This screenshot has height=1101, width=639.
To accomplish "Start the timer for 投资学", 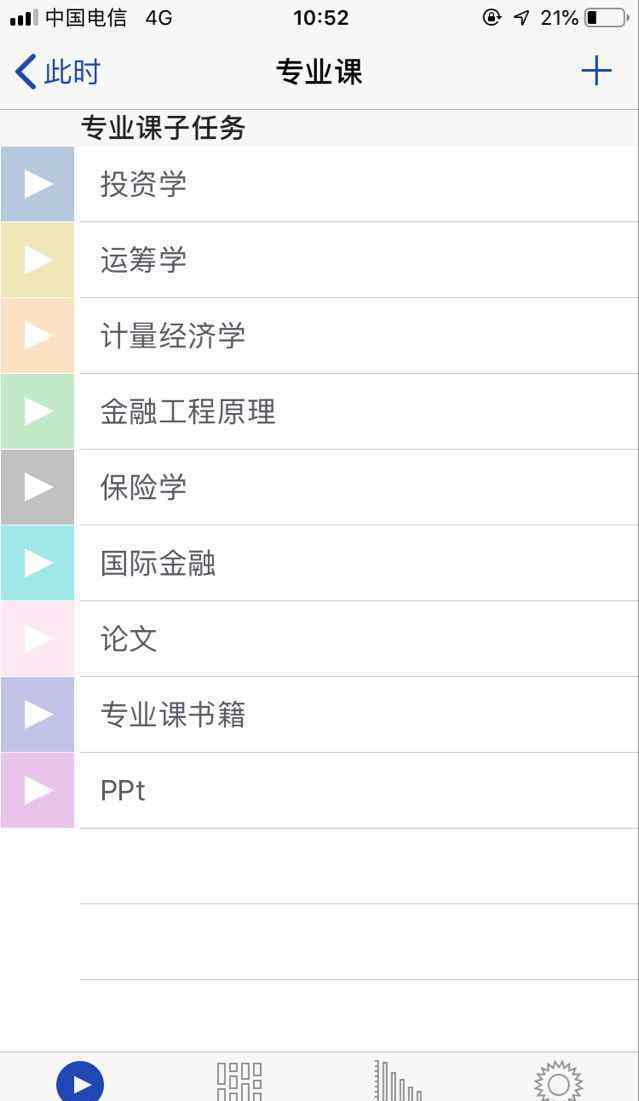I will (38, 184).
